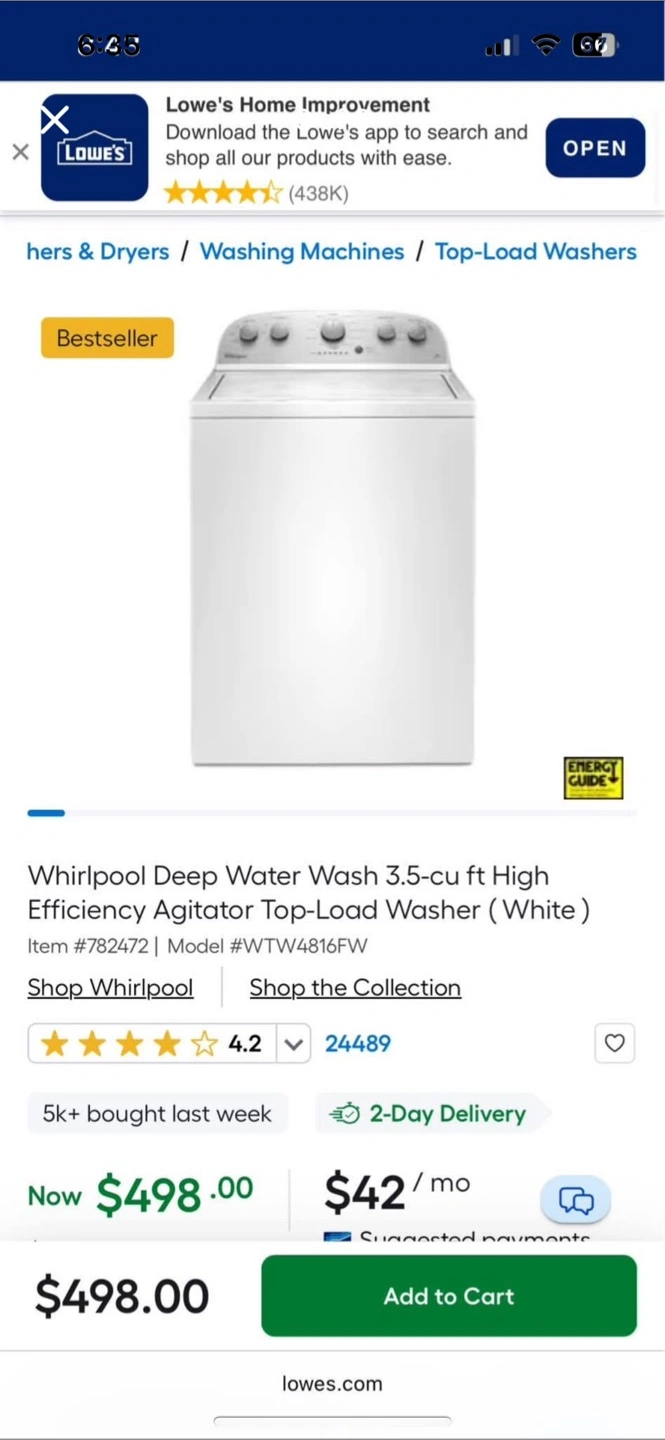
Task: Open Top-Load Washers breadcrumb category
Action: [535, 251]
